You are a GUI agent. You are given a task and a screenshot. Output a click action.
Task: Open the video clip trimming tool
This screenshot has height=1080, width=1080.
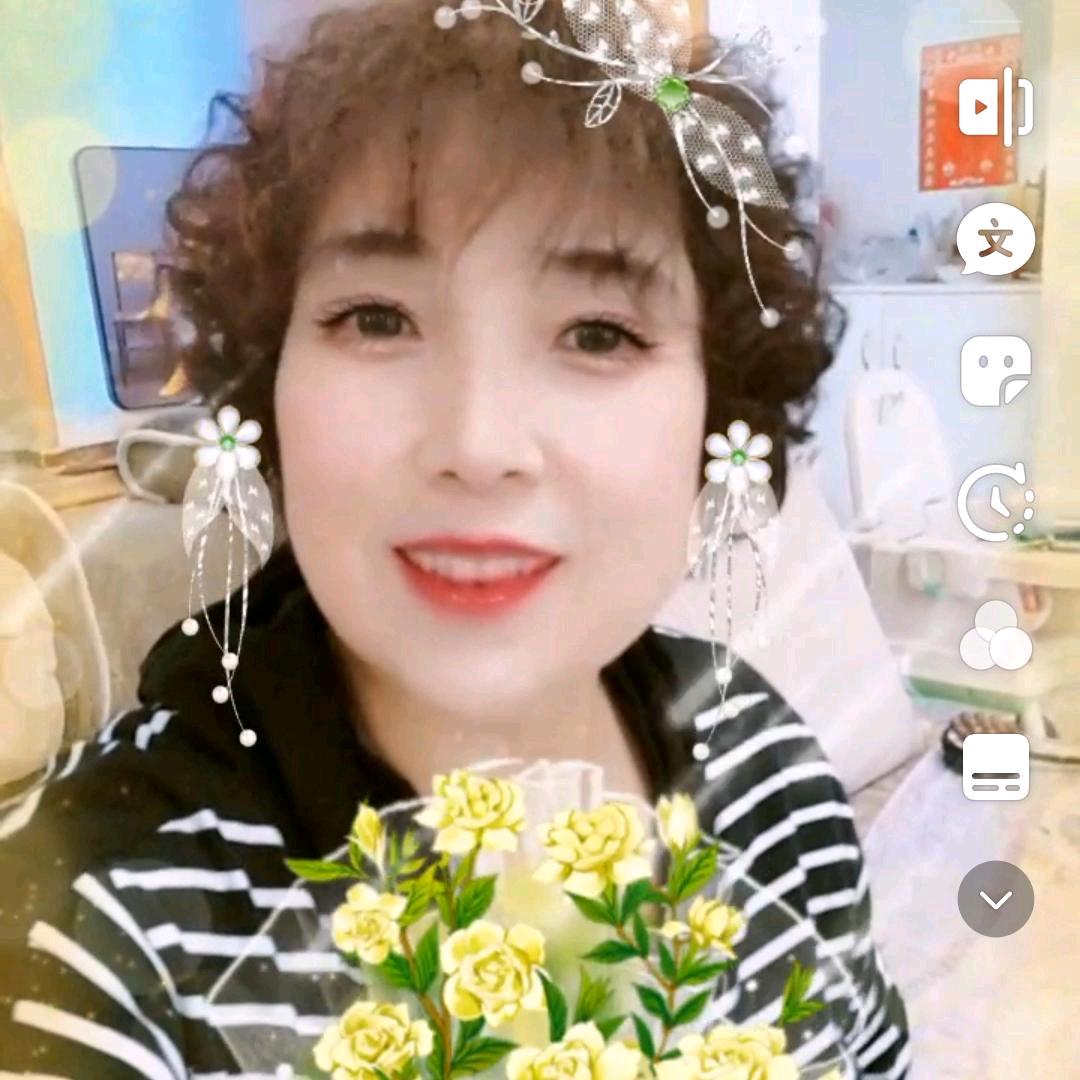click(995, 107)
